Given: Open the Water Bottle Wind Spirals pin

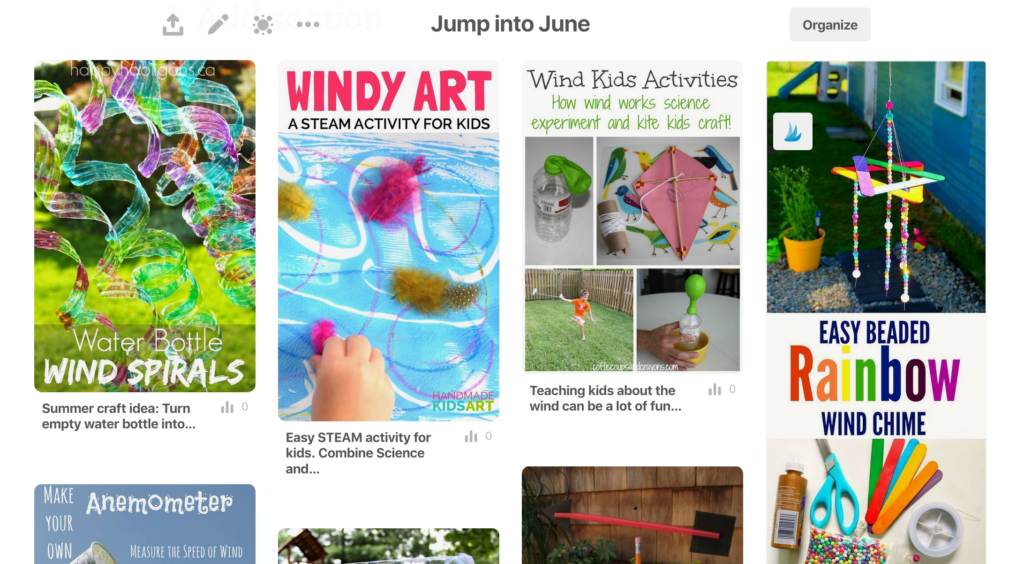Looking at the screenshot, I should coord(144,226).
